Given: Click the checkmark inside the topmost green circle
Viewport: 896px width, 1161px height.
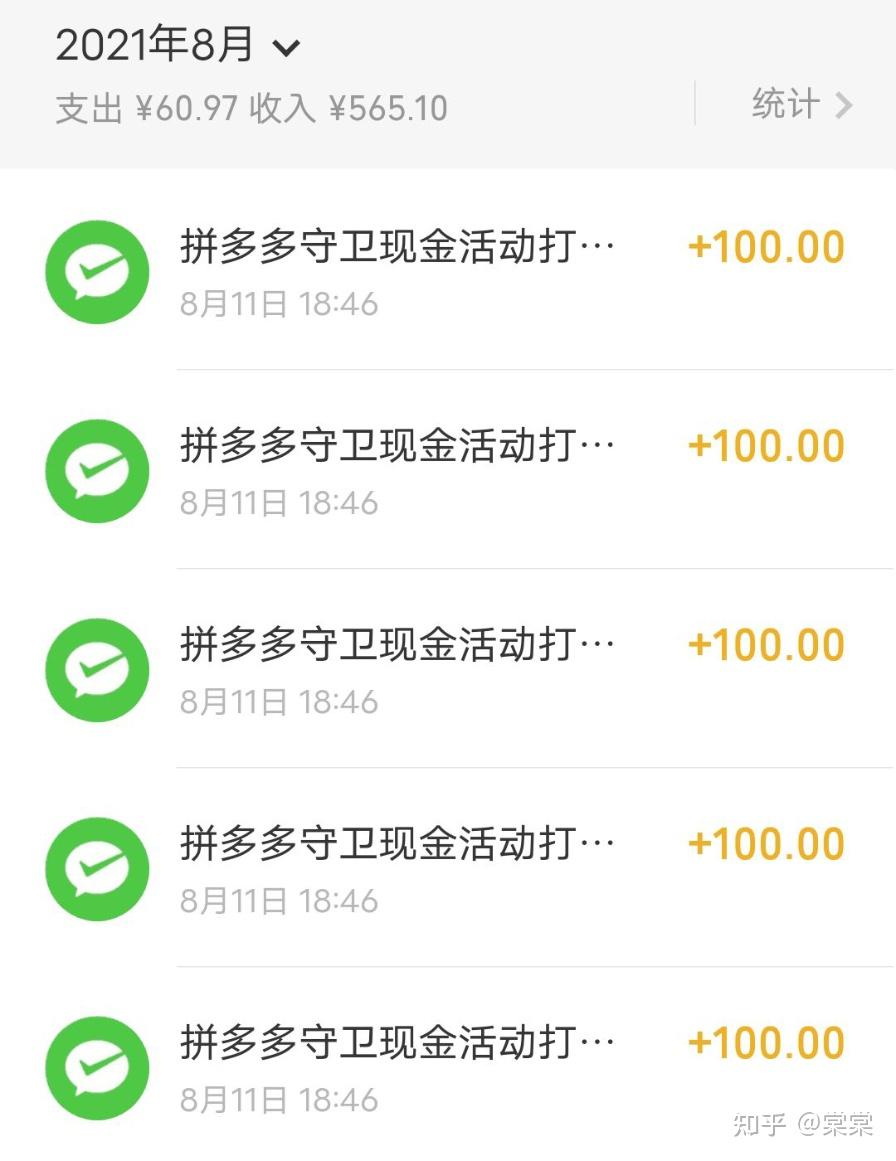Looking at the screenshot, I should coord(97,271).
